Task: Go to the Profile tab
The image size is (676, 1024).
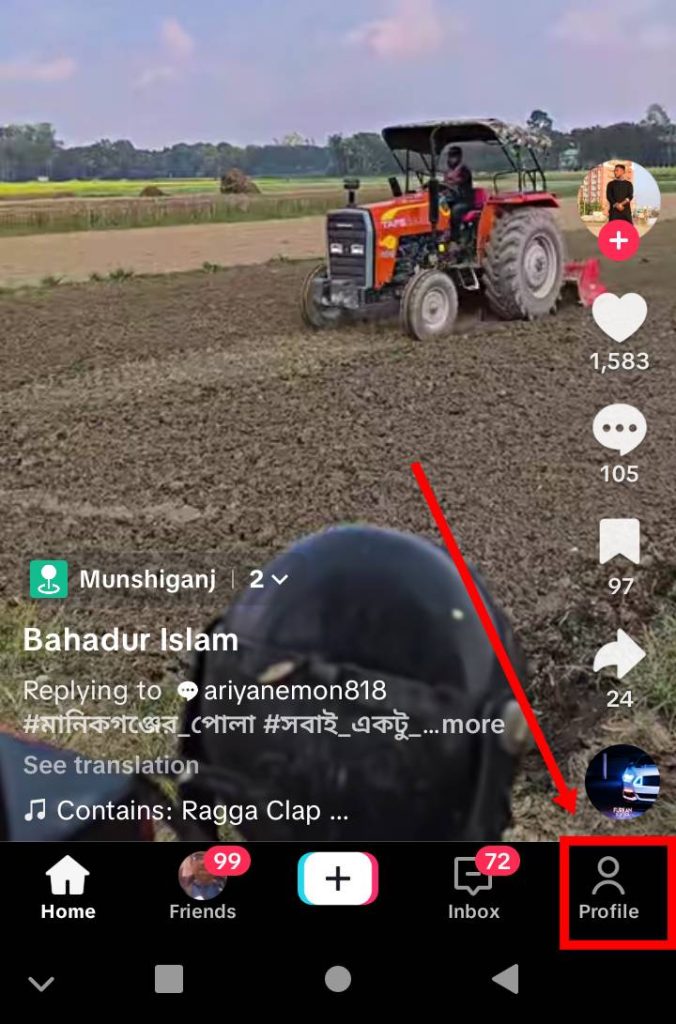Action: click(x=608, y=887)
